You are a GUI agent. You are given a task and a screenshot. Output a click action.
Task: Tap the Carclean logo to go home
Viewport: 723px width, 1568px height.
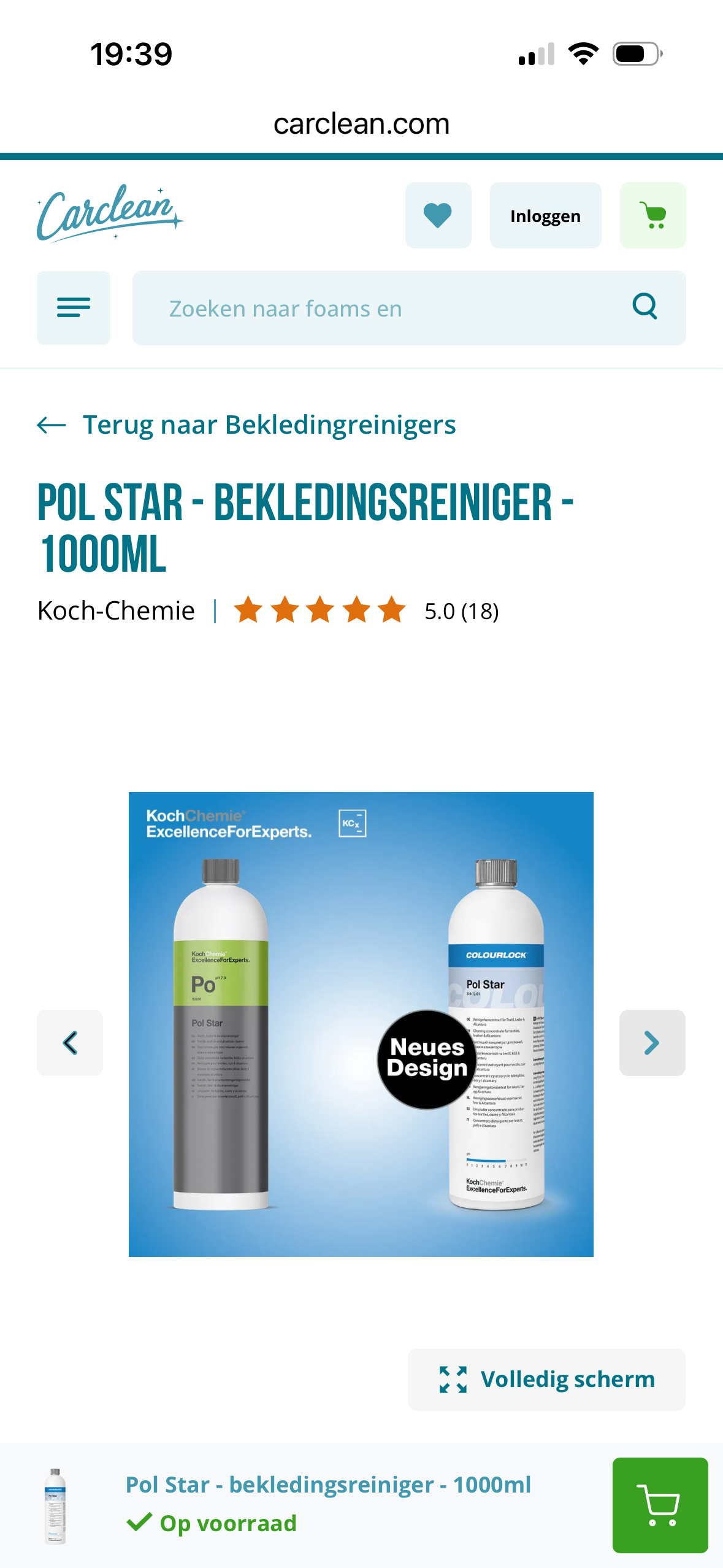coord(110,213)
